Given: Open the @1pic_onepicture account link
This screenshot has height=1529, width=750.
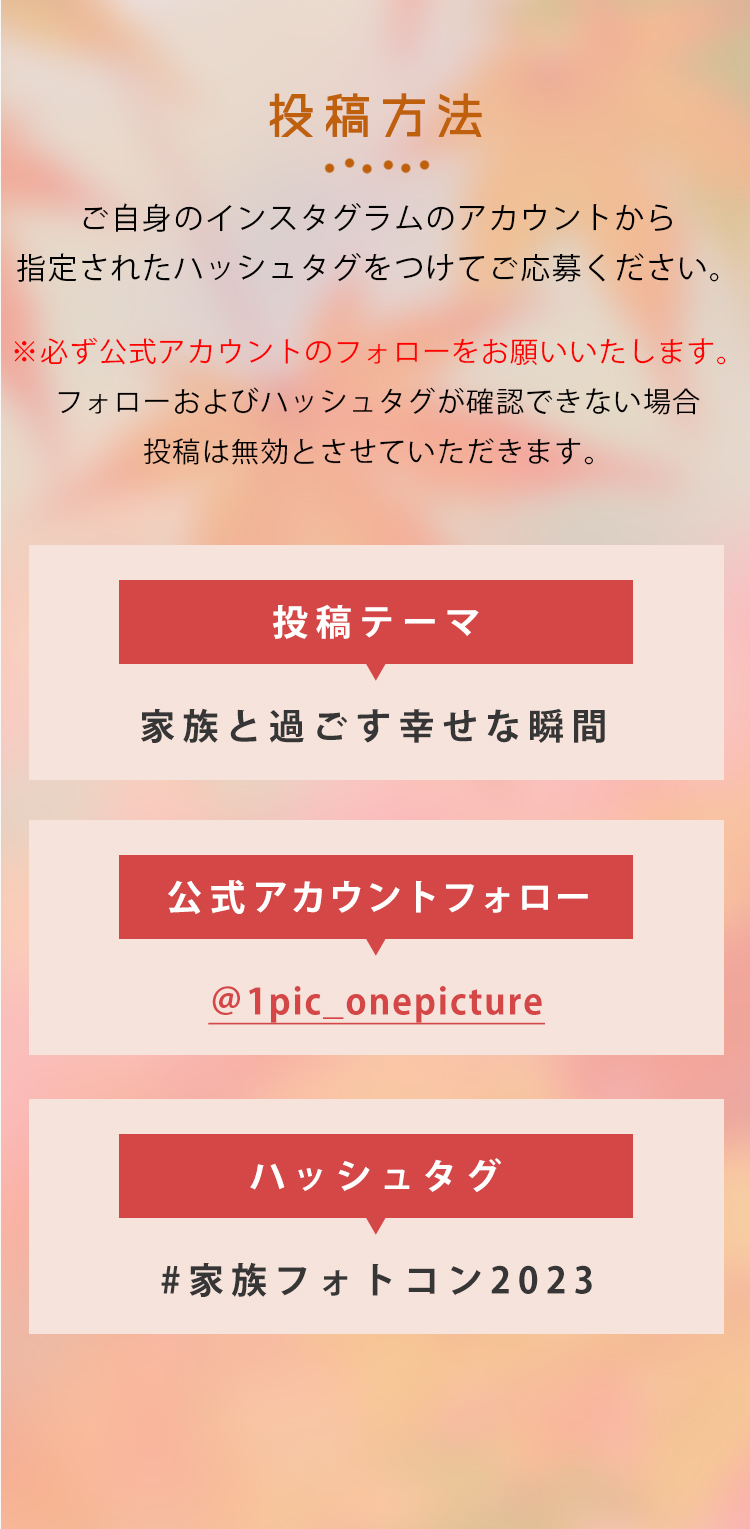Looking at the screenshot, I should tap(376, 1002).
